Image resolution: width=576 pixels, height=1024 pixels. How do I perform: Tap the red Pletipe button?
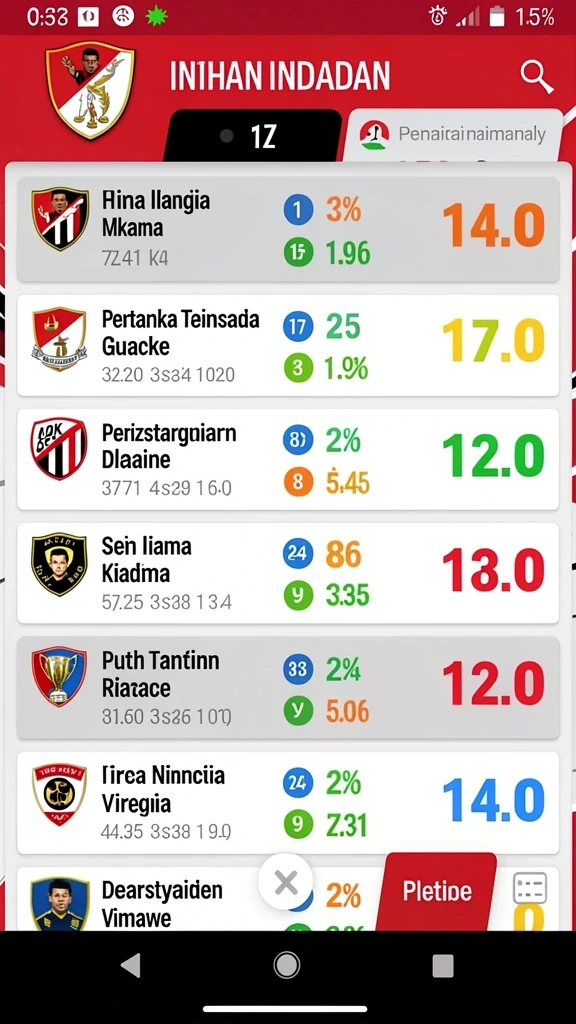tap(437, 891)
